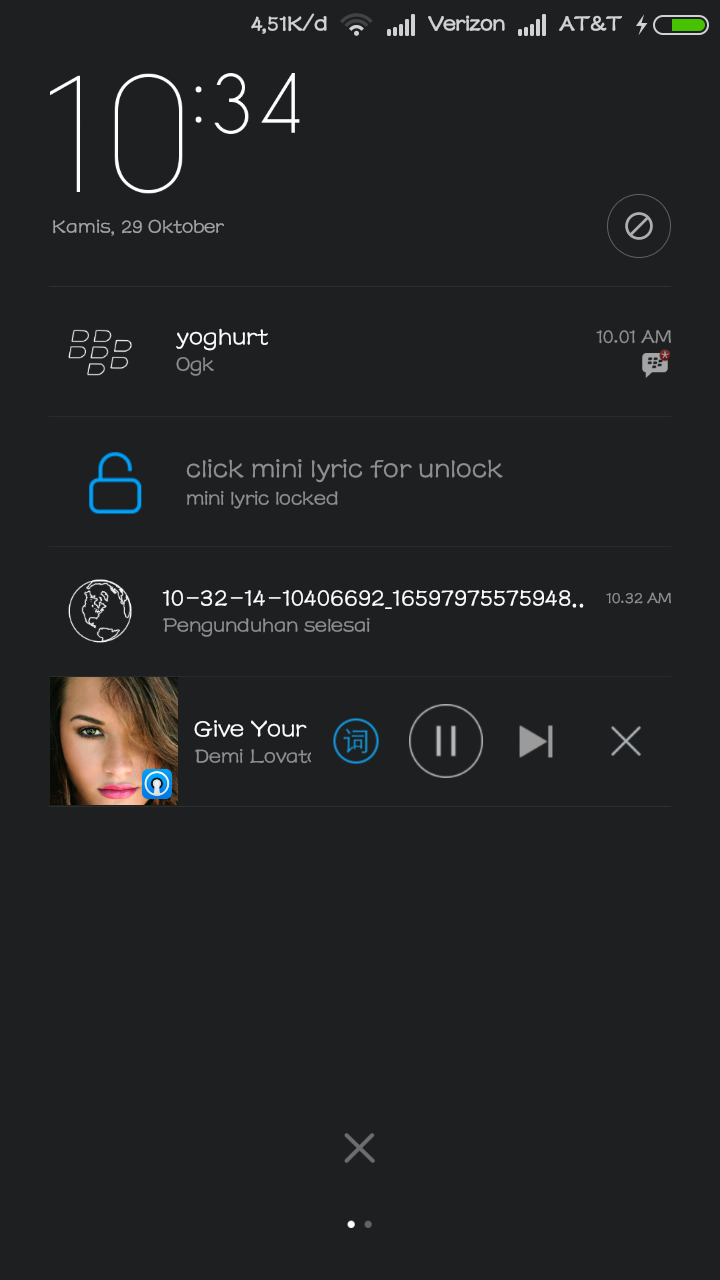Open the BBM message from yoghurt
720x1280 pixels.
tap(360, 351)
